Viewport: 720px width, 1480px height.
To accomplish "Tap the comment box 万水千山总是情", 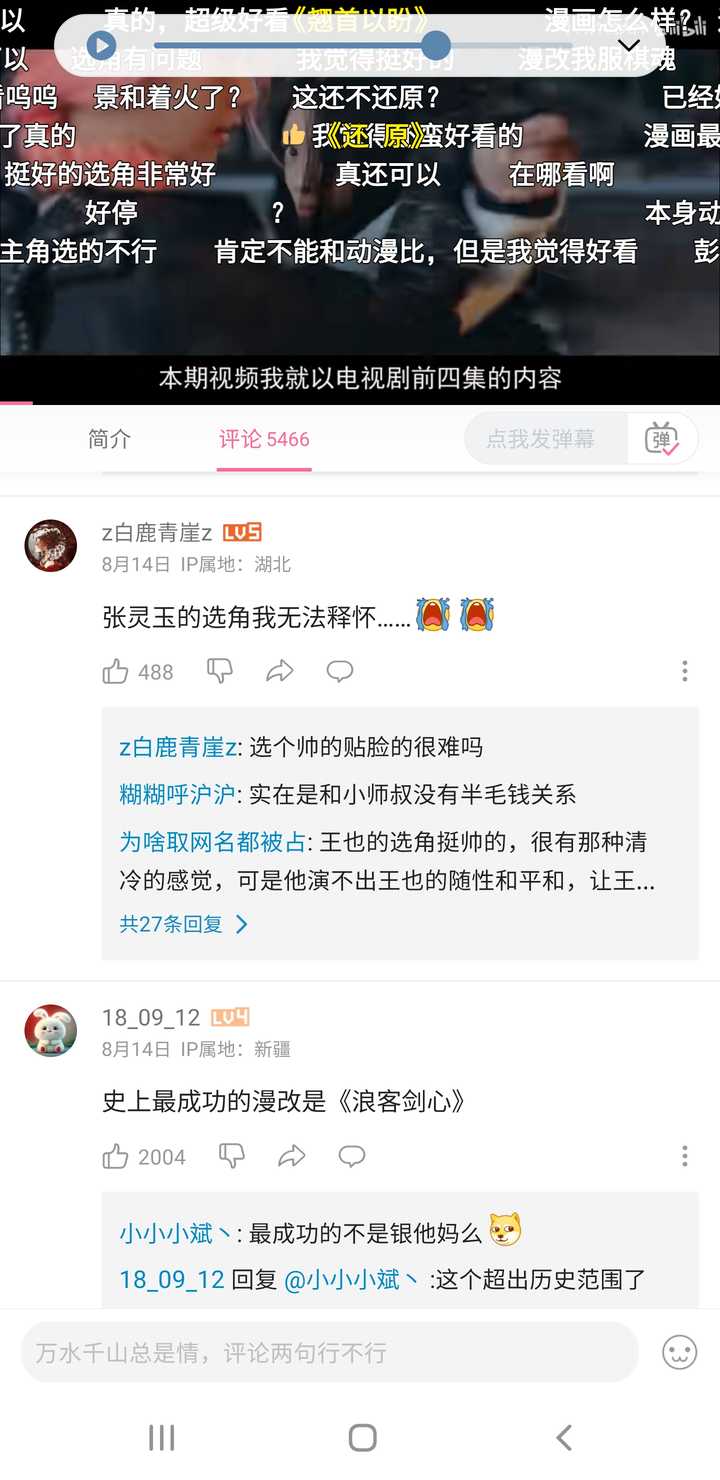I will [x=330, y=1353].
